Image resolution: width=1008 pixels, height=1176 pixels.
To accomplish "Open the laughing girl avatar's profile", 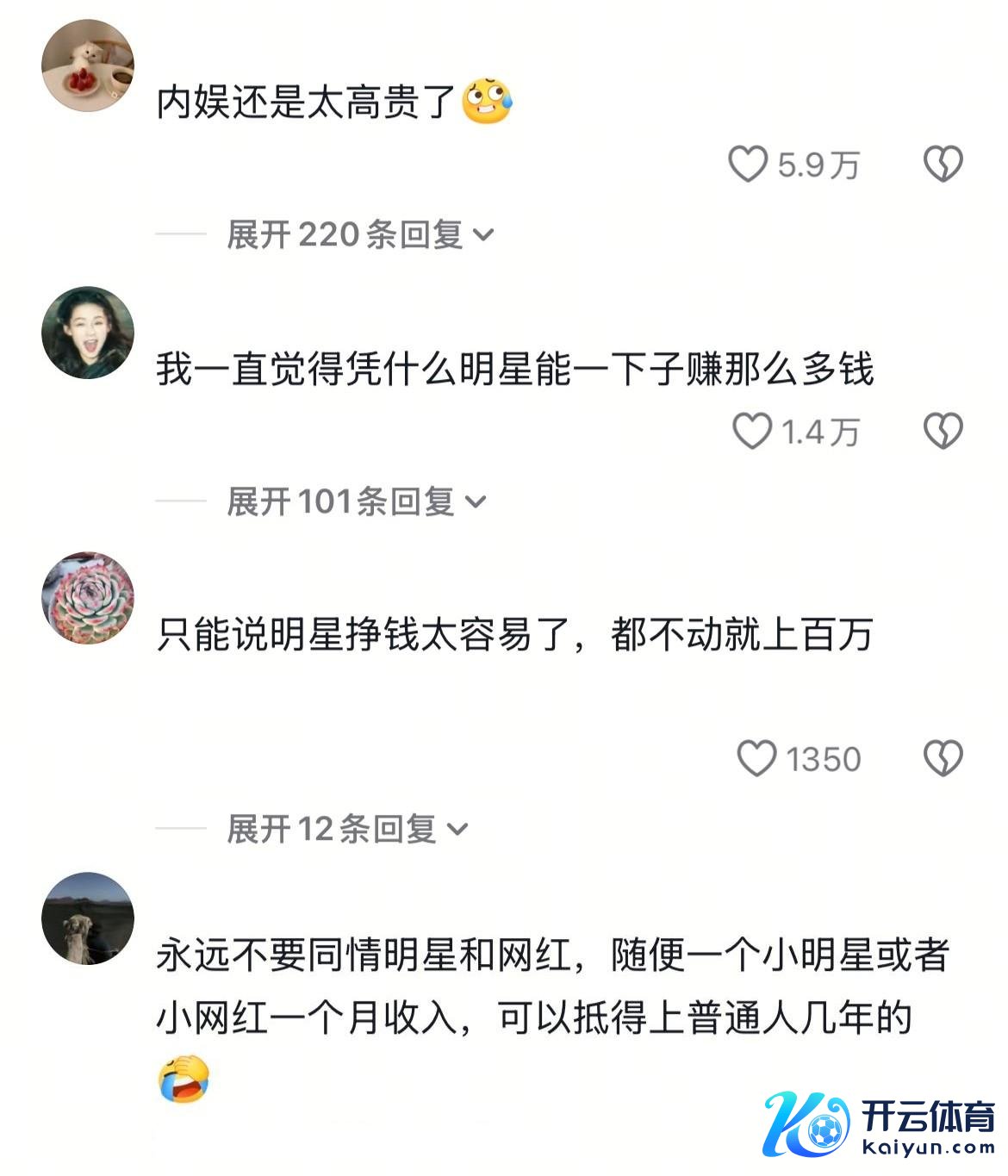I will click(88, 333).
